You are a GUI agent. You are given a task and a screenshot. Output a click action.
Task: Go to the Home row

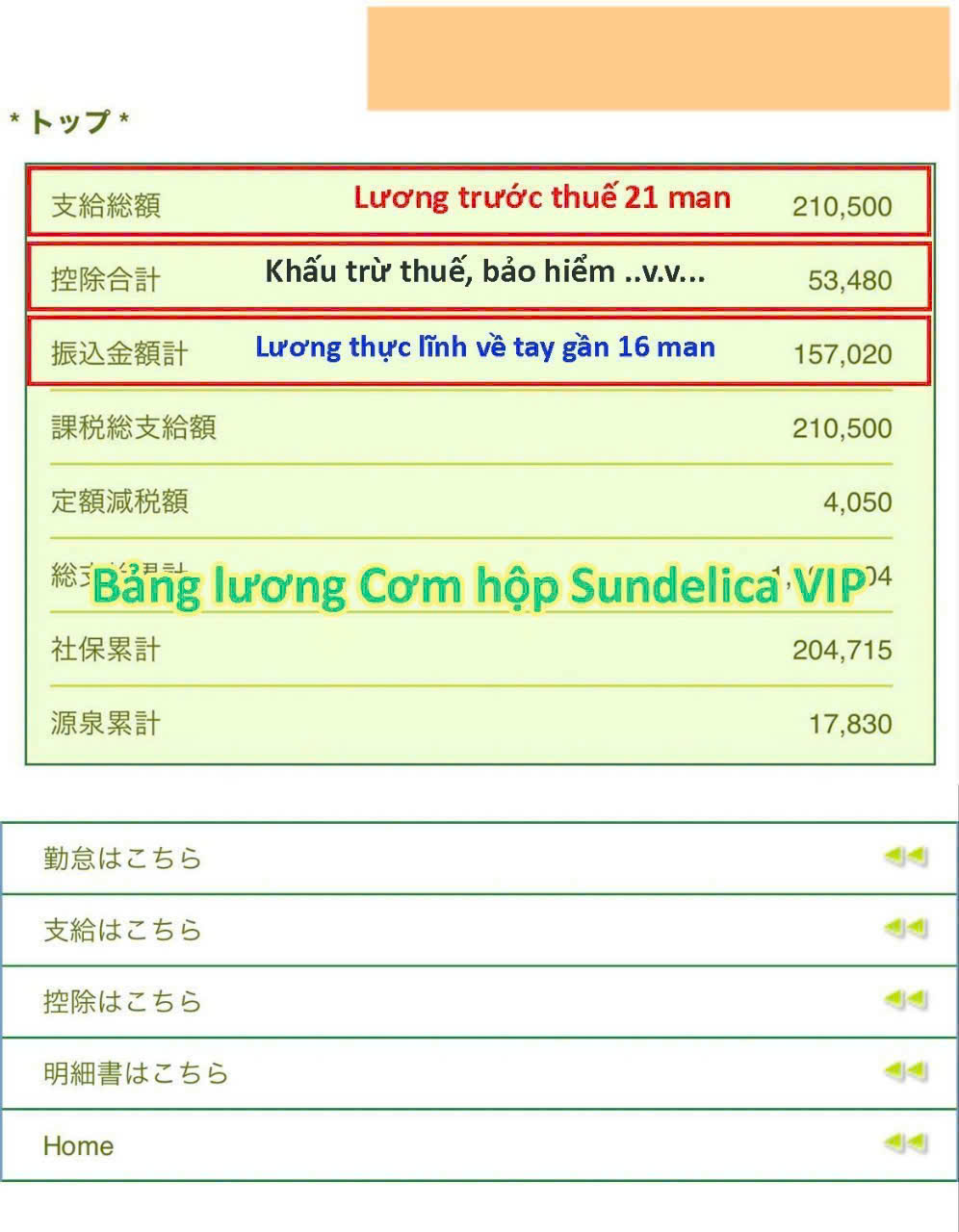479,1145
